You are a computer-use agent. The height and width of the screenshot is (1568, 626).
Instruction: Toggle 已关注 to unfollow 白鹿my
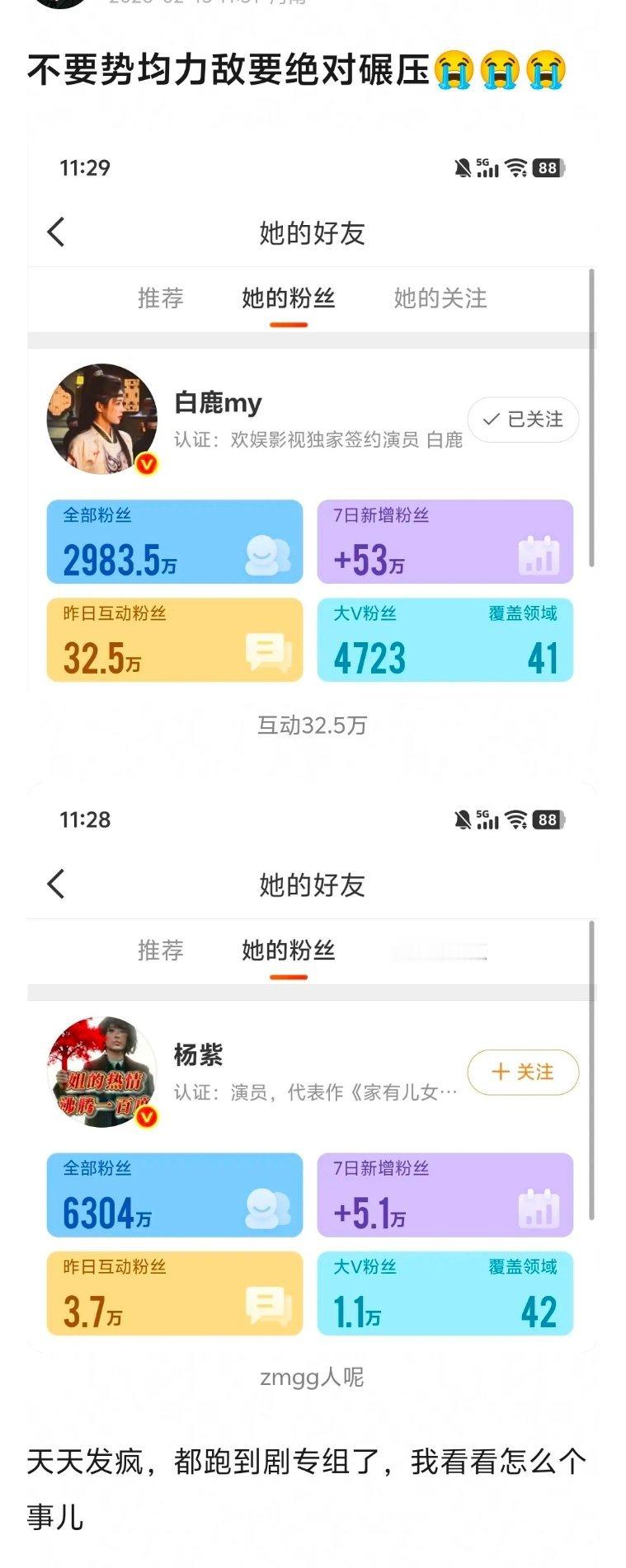pos(523,420)
